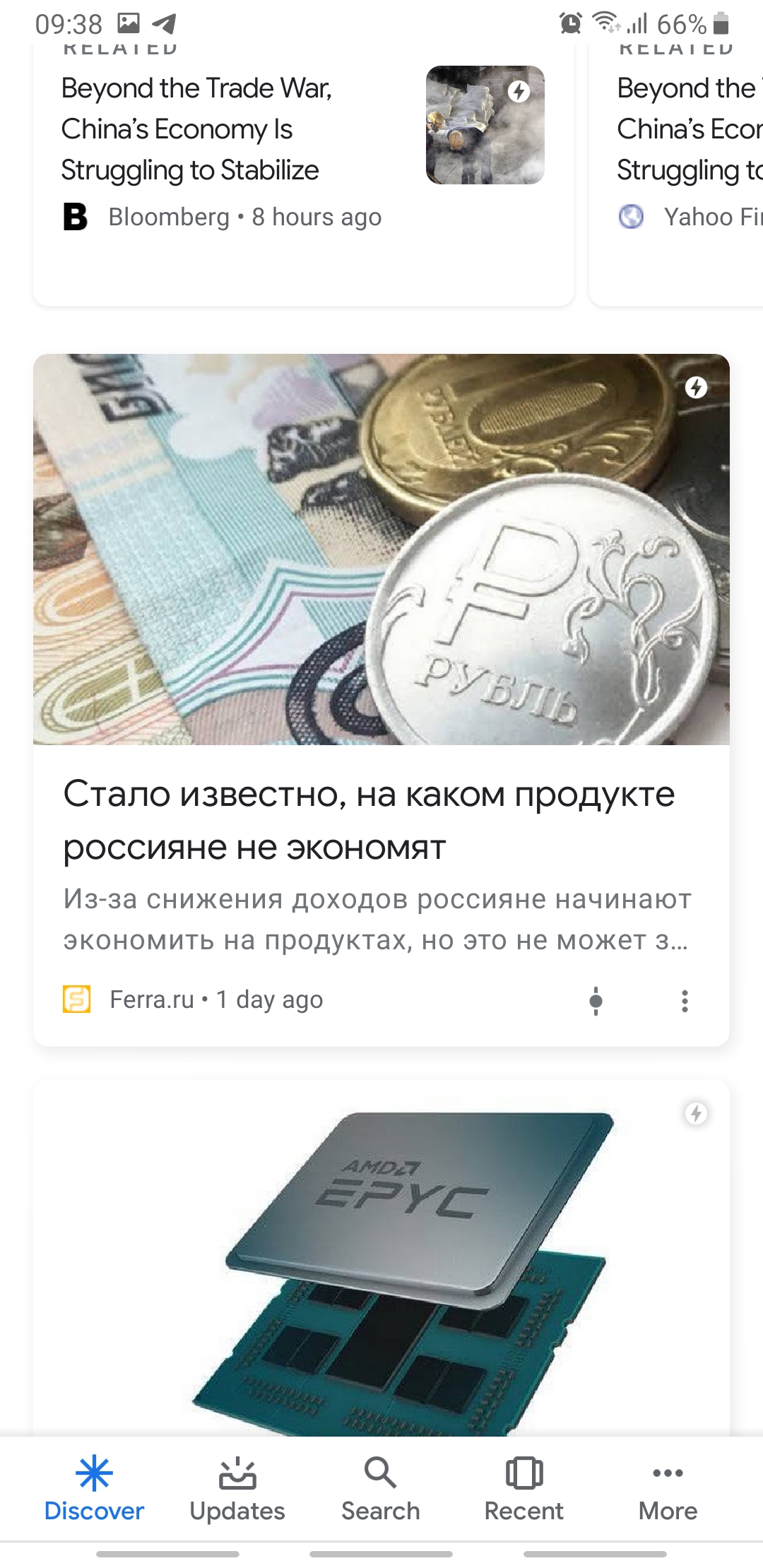This screenshot has width=763, height=1568.
Task: Open the AMD EPYC article card
Action: click(x=381, y=1257)
